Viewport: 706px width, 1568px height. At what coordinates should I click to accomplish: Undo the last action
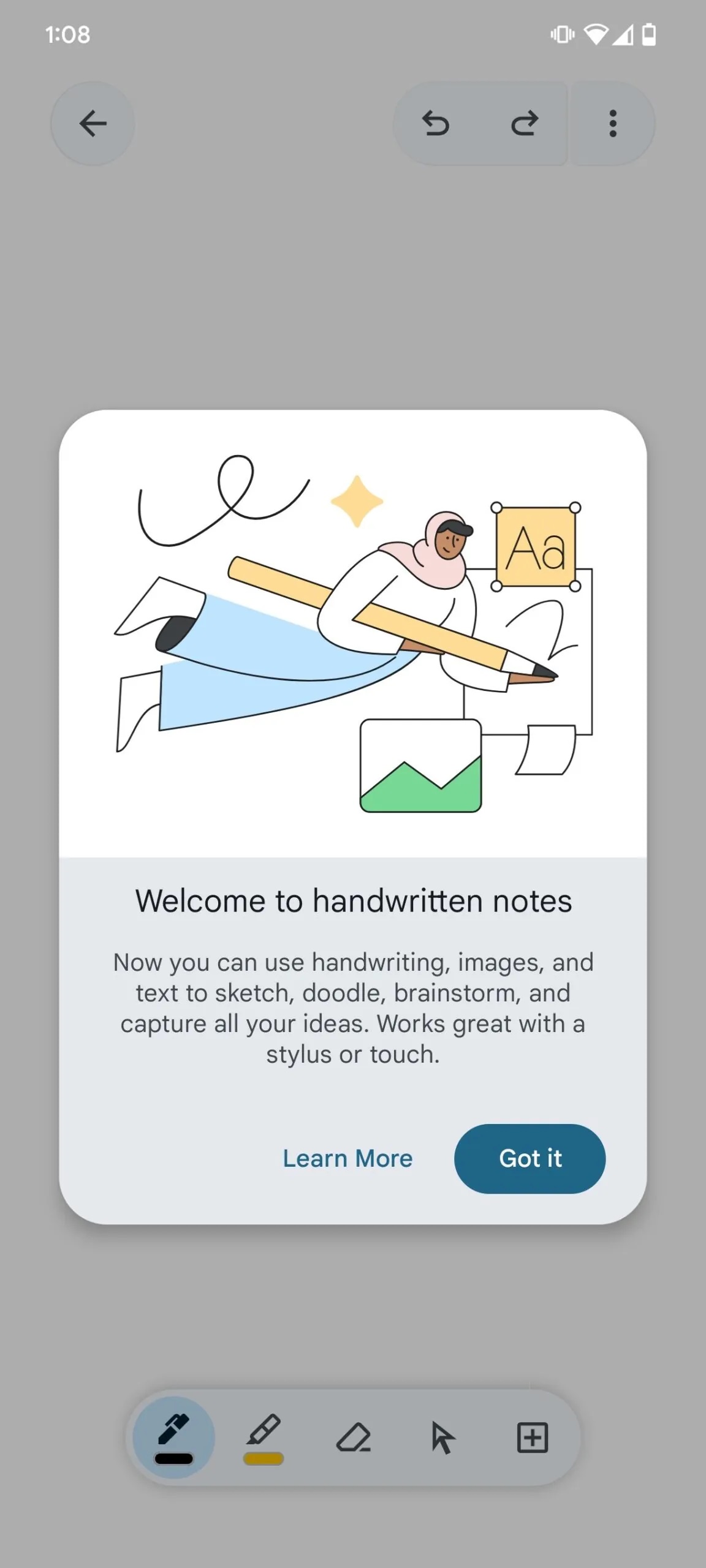pyautogui.click(x=436, y=123)
